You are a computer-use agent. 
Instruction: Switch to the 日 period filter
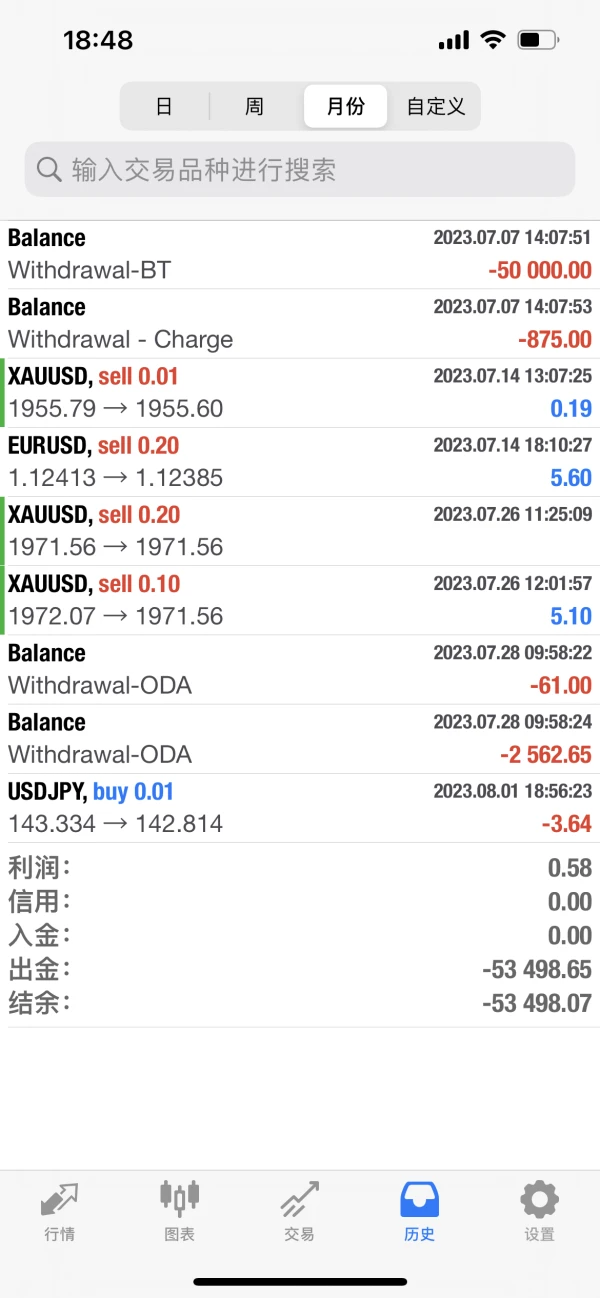(164, 106)
